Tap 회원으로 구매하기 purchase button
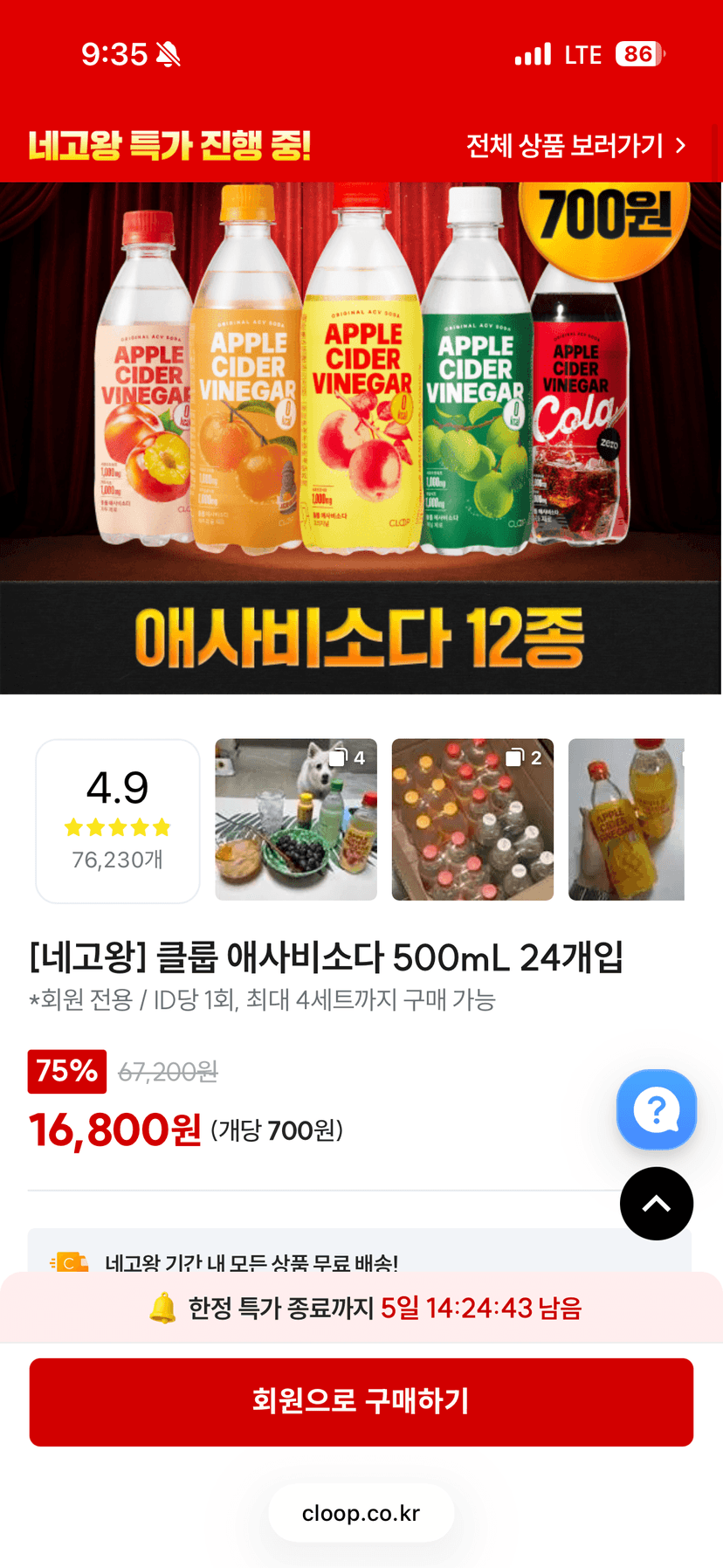This screenshot has width=723, height=1568. point(361,1402)
